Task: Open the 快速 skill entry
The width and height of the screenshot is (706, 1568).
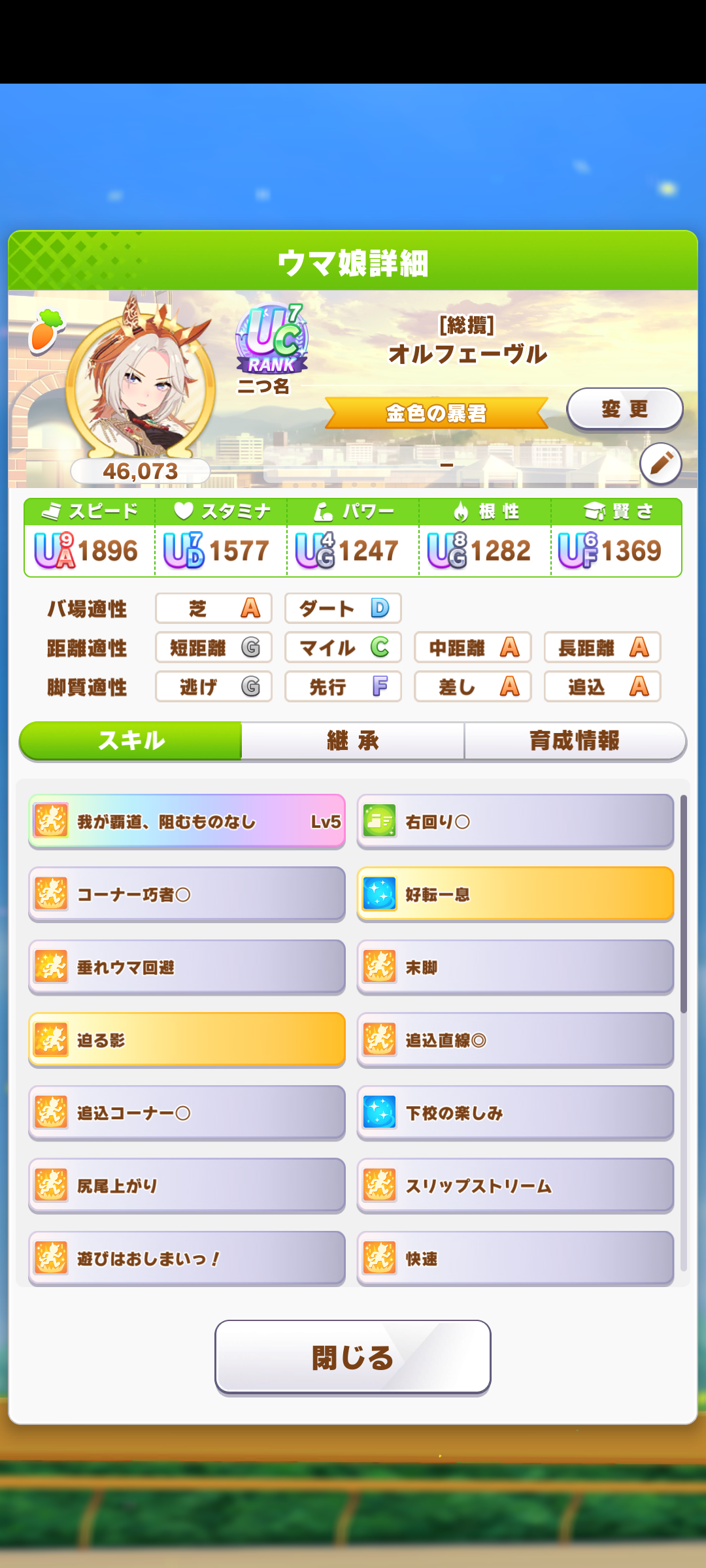Action: click(515, 1258)
